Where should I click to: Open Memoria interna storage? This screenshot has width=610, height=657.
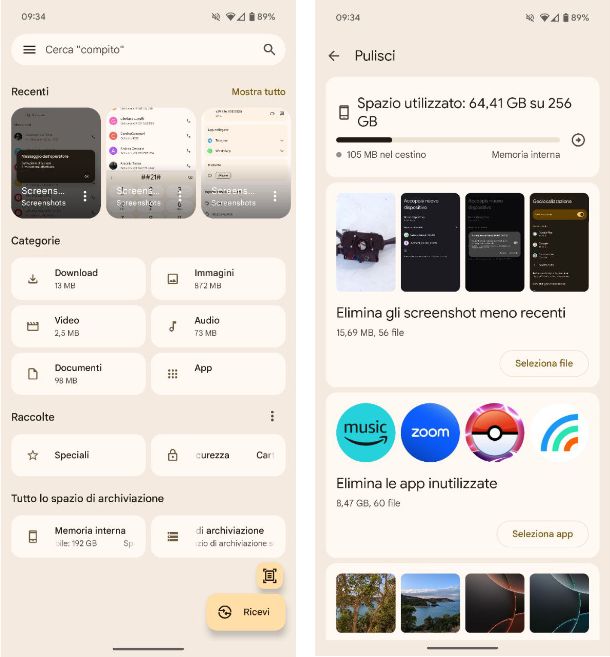pos(78,536)
